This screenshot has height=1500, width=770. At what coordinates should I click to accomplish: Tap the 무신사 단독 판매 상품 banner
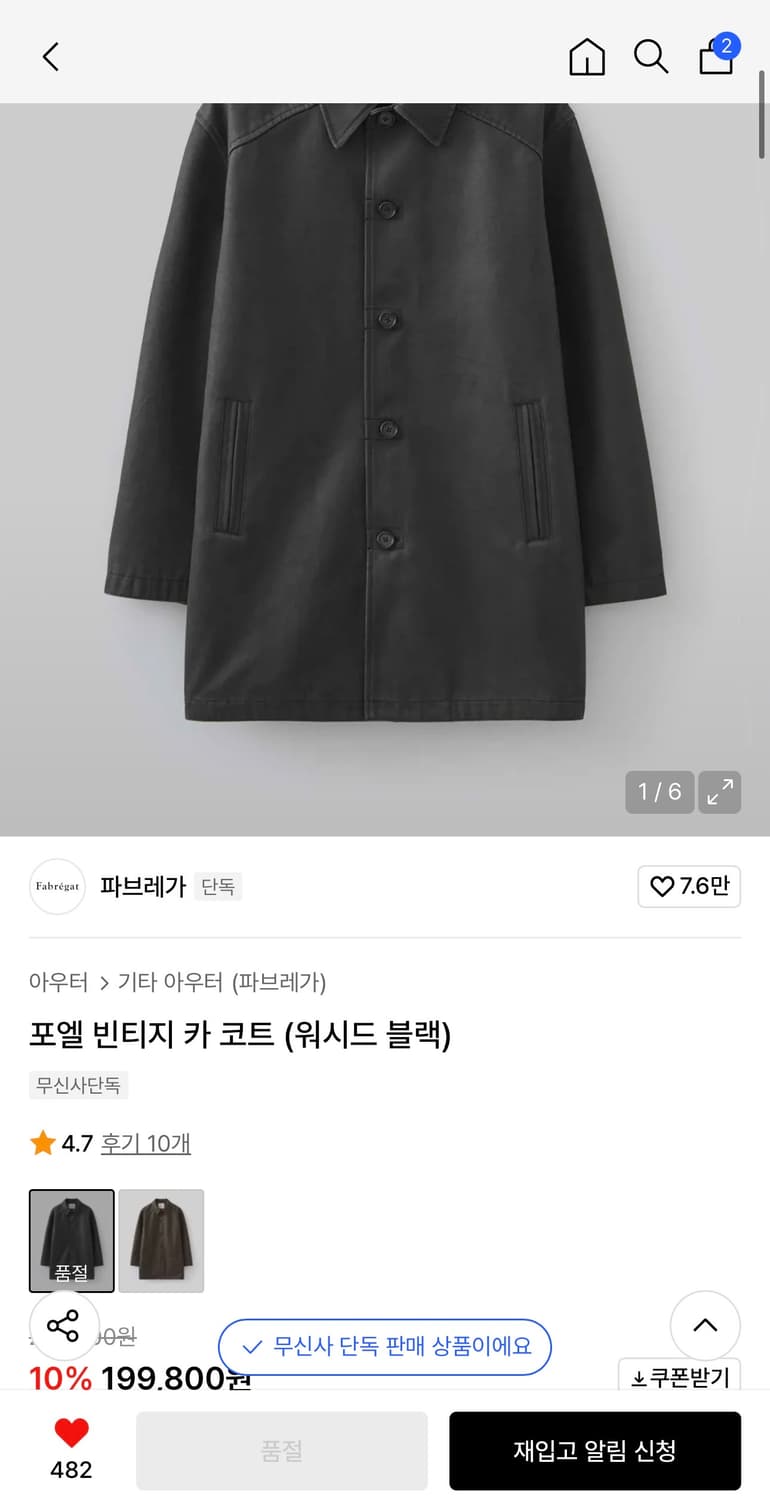(384, 1347)
